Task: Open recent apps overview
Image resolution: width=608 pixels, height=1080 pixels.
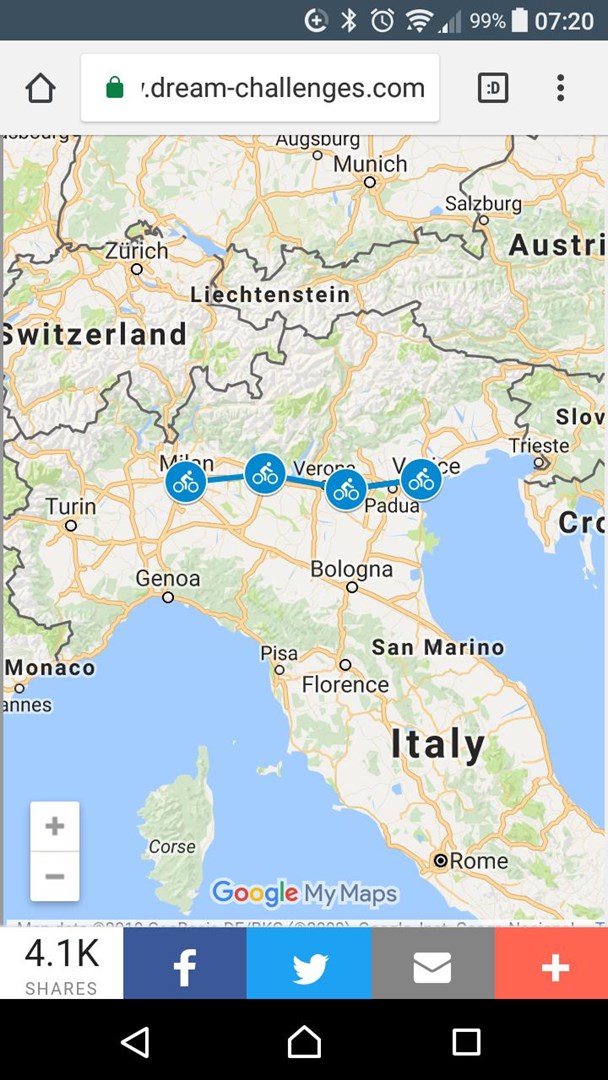Action: (x=466, y=1042)
